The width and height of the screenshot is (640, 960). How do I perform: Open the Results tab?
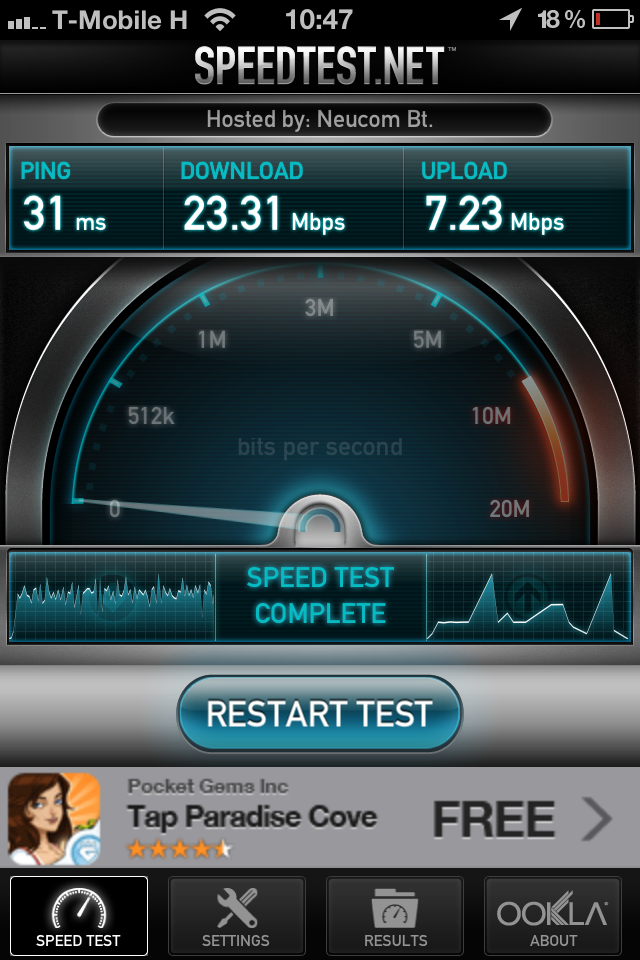point(395,916)
